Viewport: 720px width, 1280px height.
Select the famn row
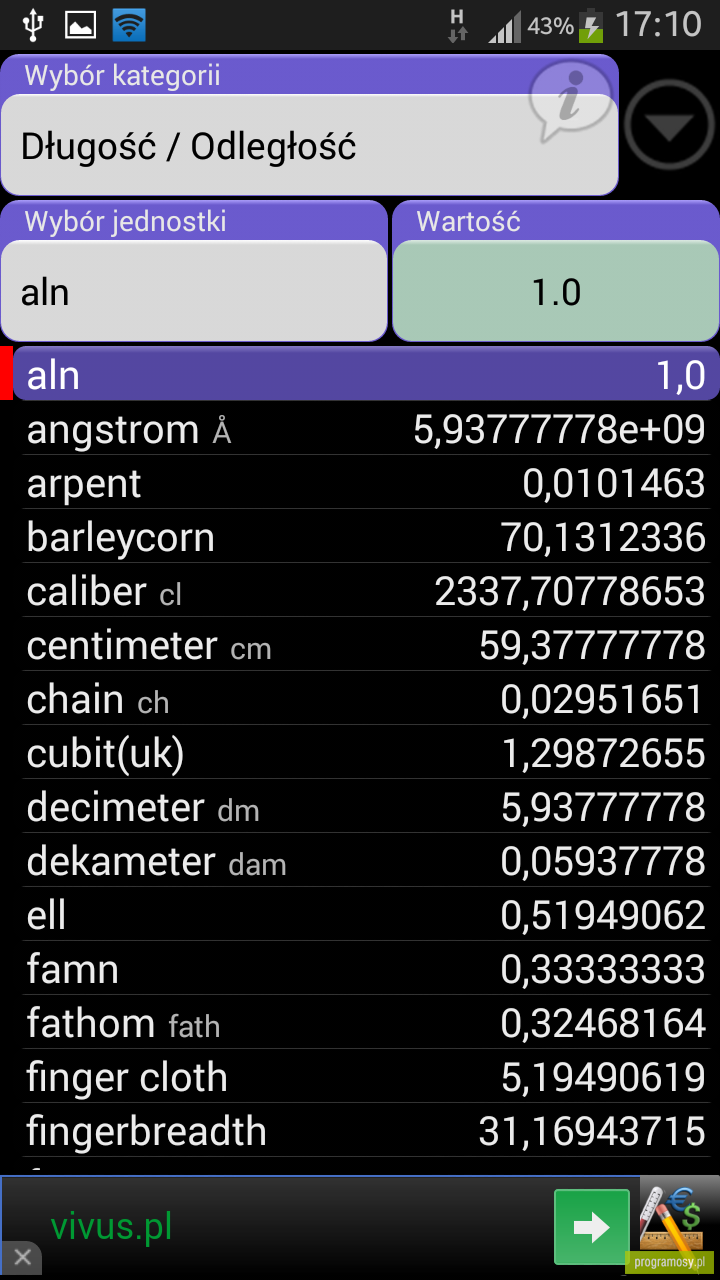pos(366,970)
